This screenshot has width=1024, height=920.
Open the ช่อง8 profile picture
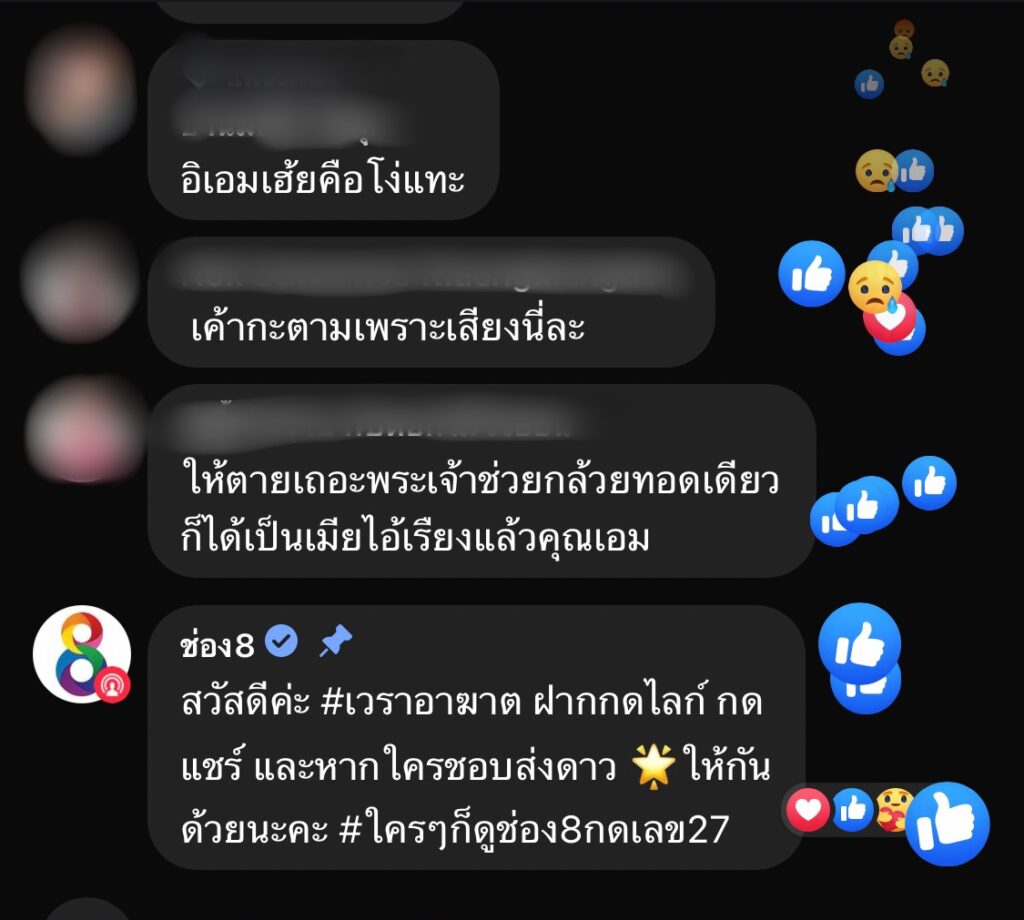[82, 654]
